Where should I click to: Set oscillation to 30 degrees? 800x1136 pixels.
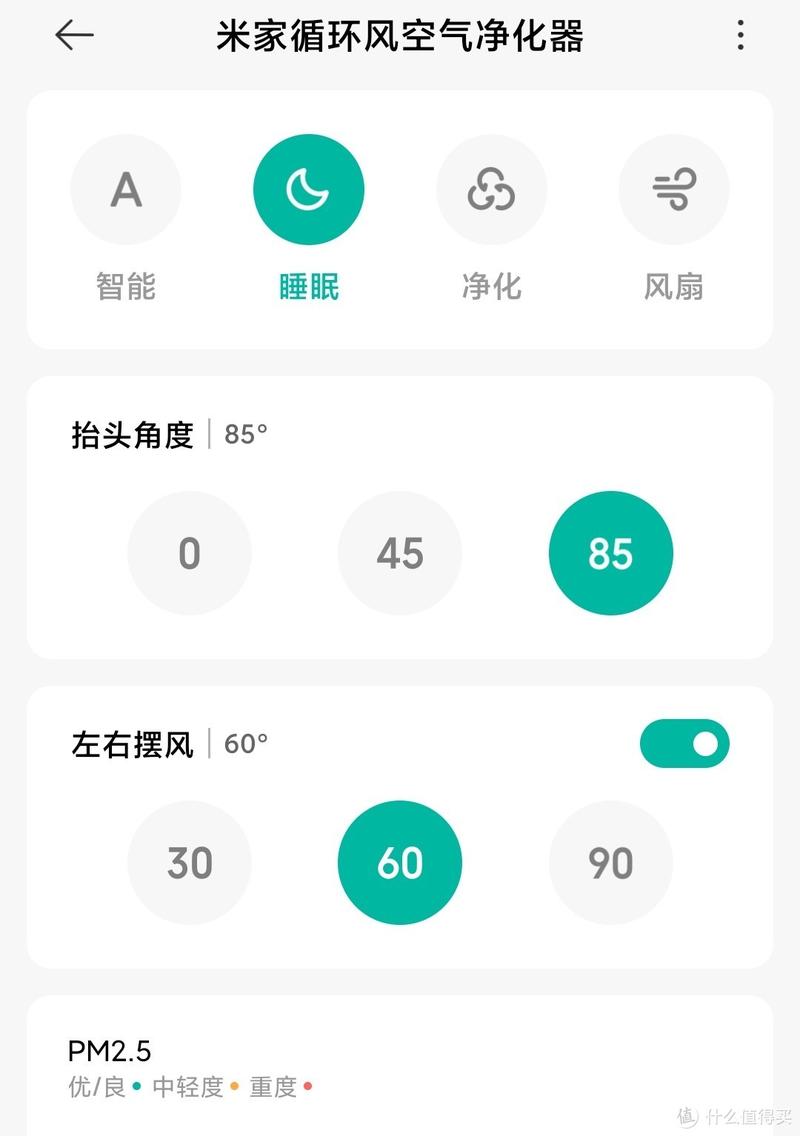coord(189,862)
